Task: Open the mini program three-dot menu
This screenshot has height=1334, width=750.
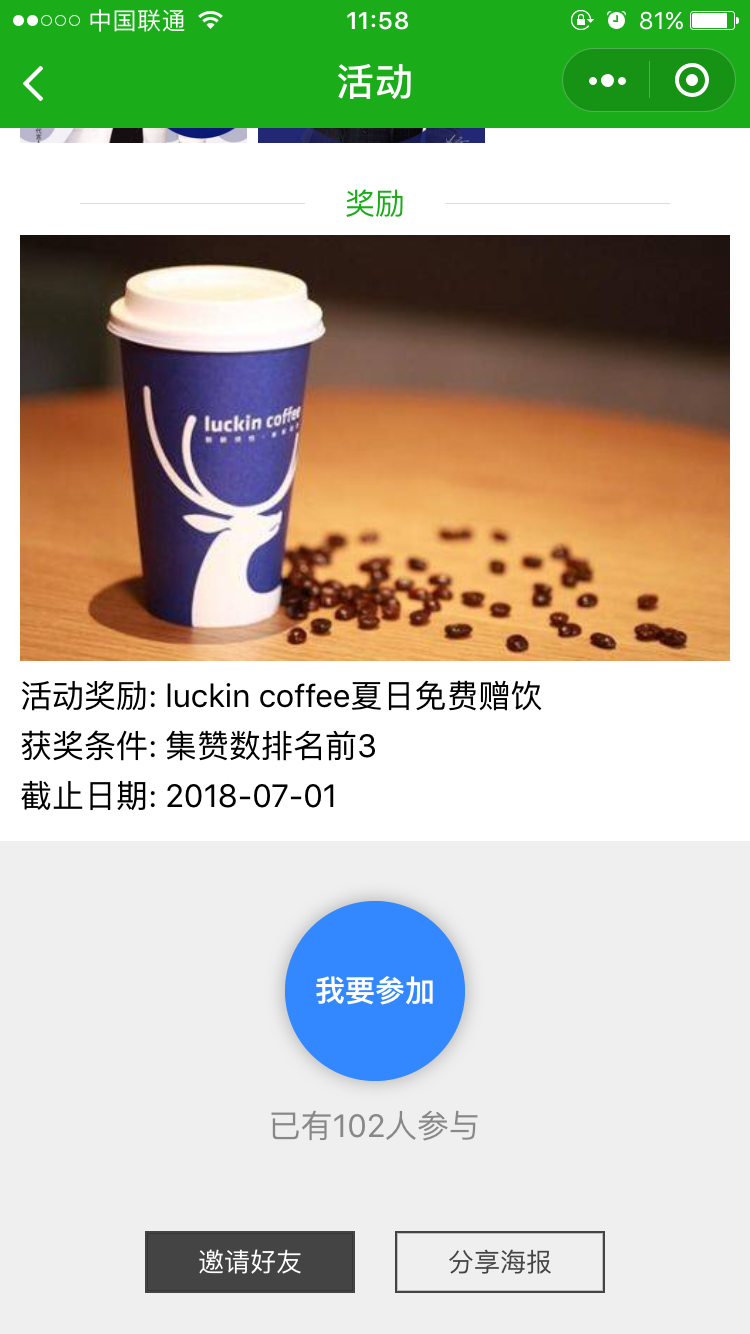Action: coord(607,81)
